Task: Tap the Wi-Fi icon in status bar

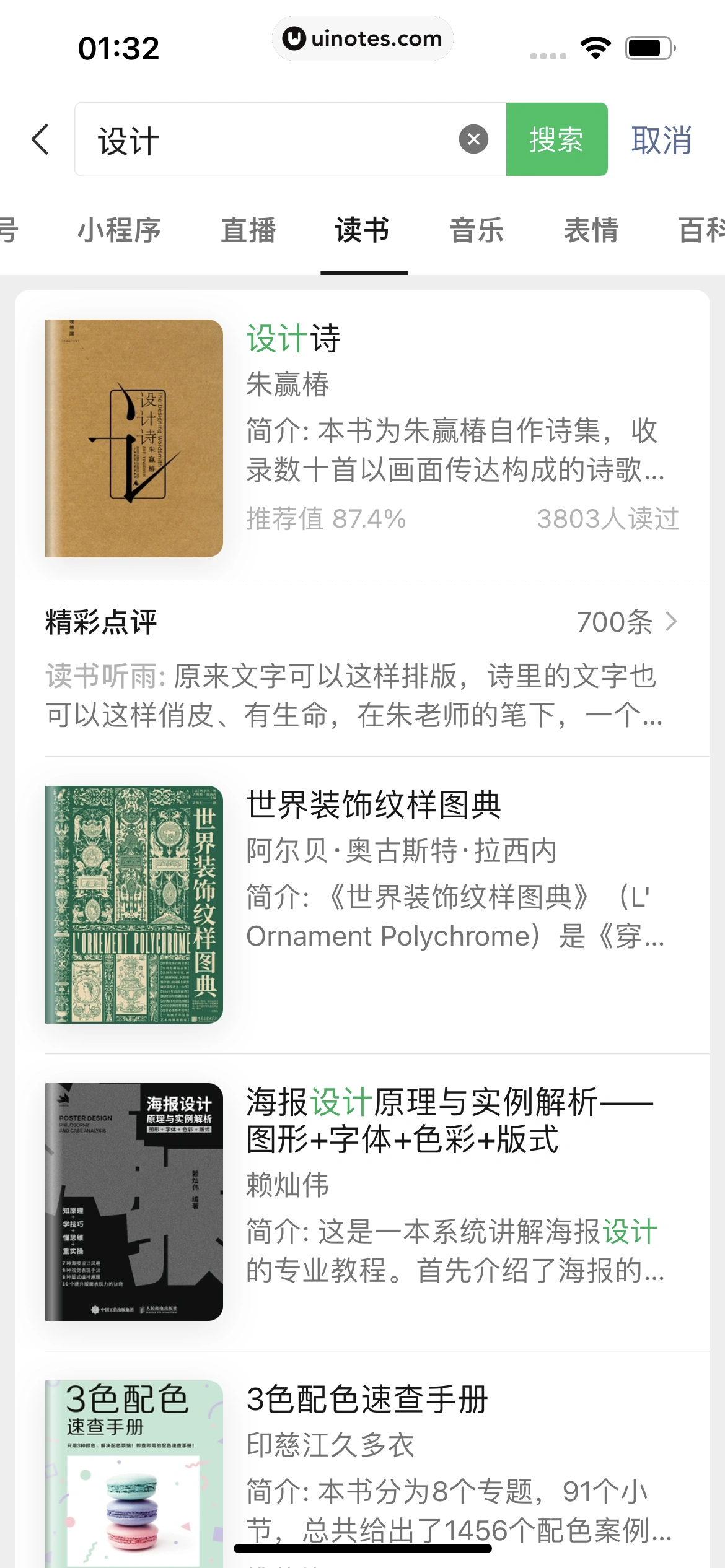Action: (x=595, y=46)
